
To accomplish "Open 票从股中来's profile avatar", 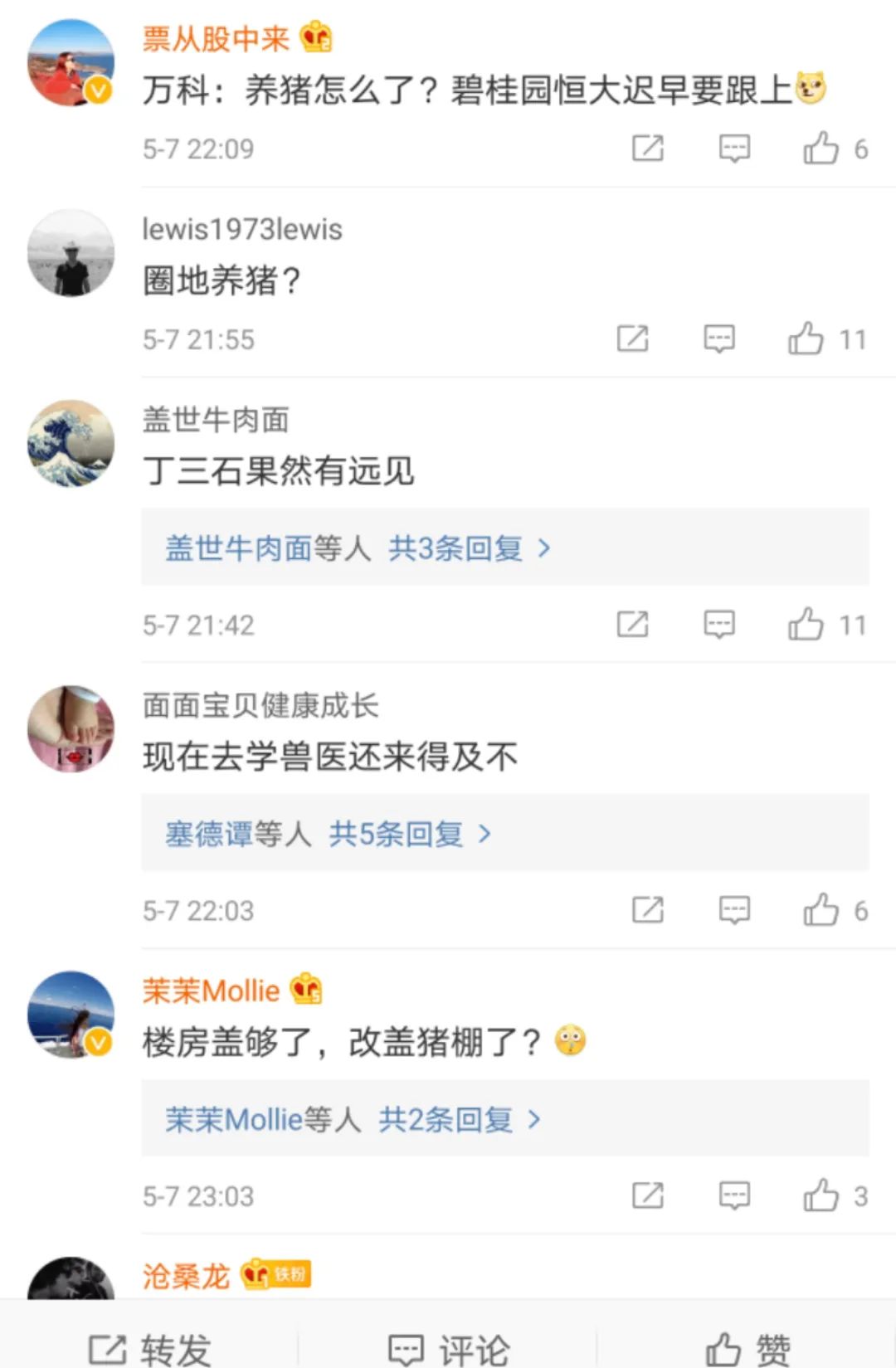I will coord(71,63).
